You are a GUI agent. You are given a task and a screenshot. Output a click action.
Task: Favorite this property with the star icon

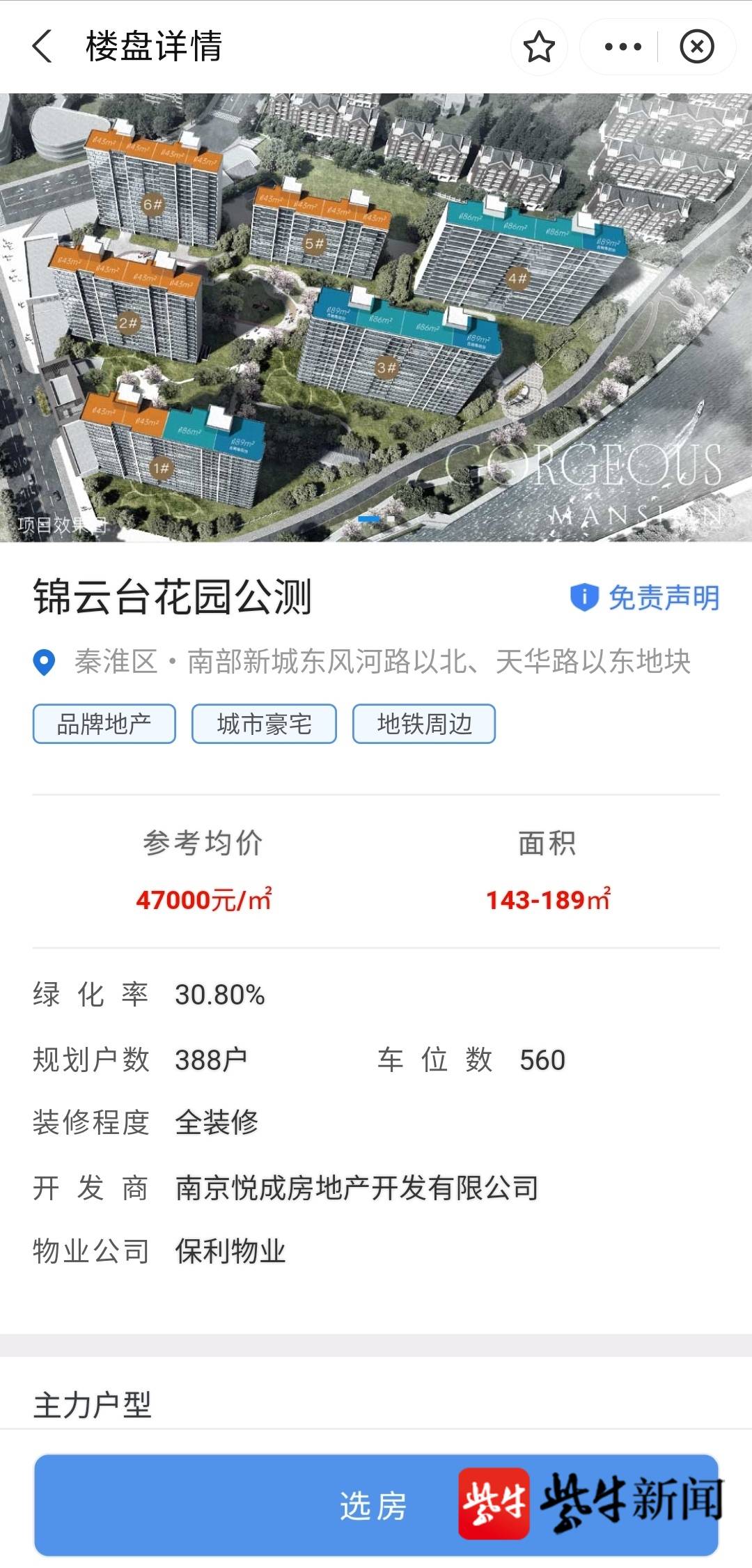(539, 47)
